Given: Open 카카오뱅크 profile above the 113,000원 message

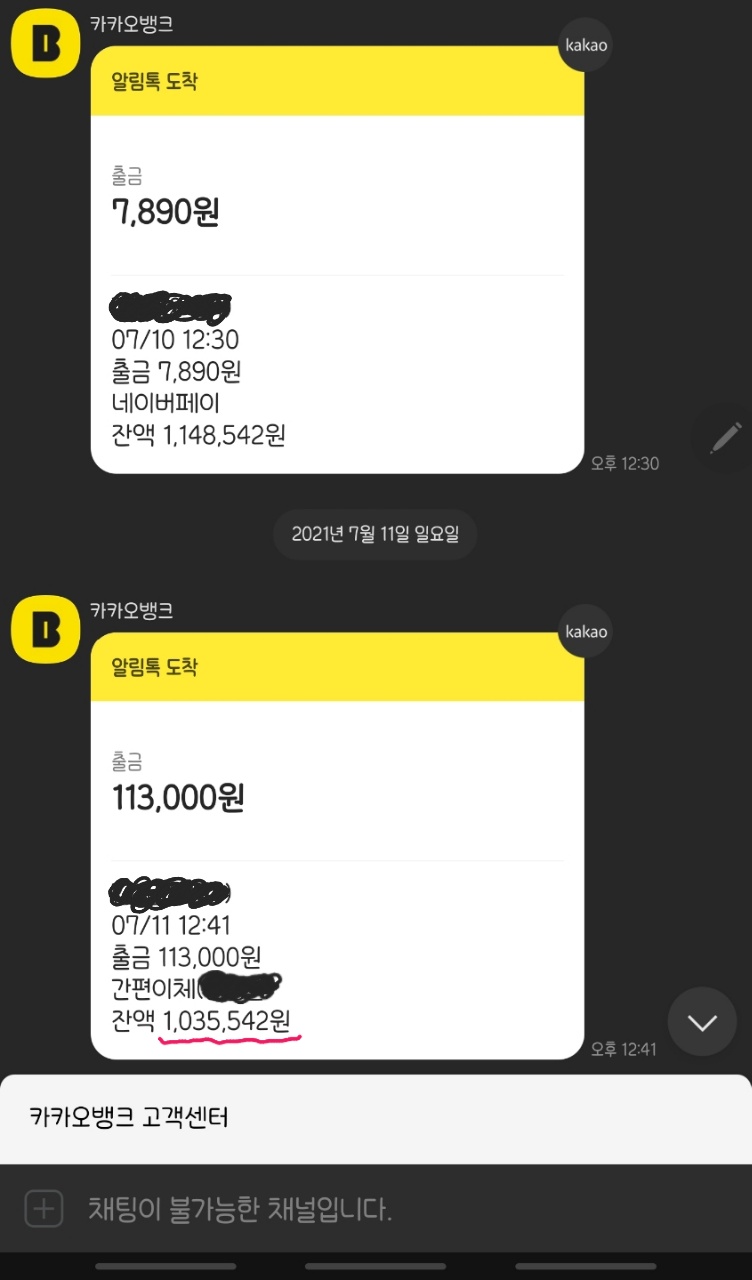Looking at the screenshot, I should pyautogui.click(x=45, y=630).
